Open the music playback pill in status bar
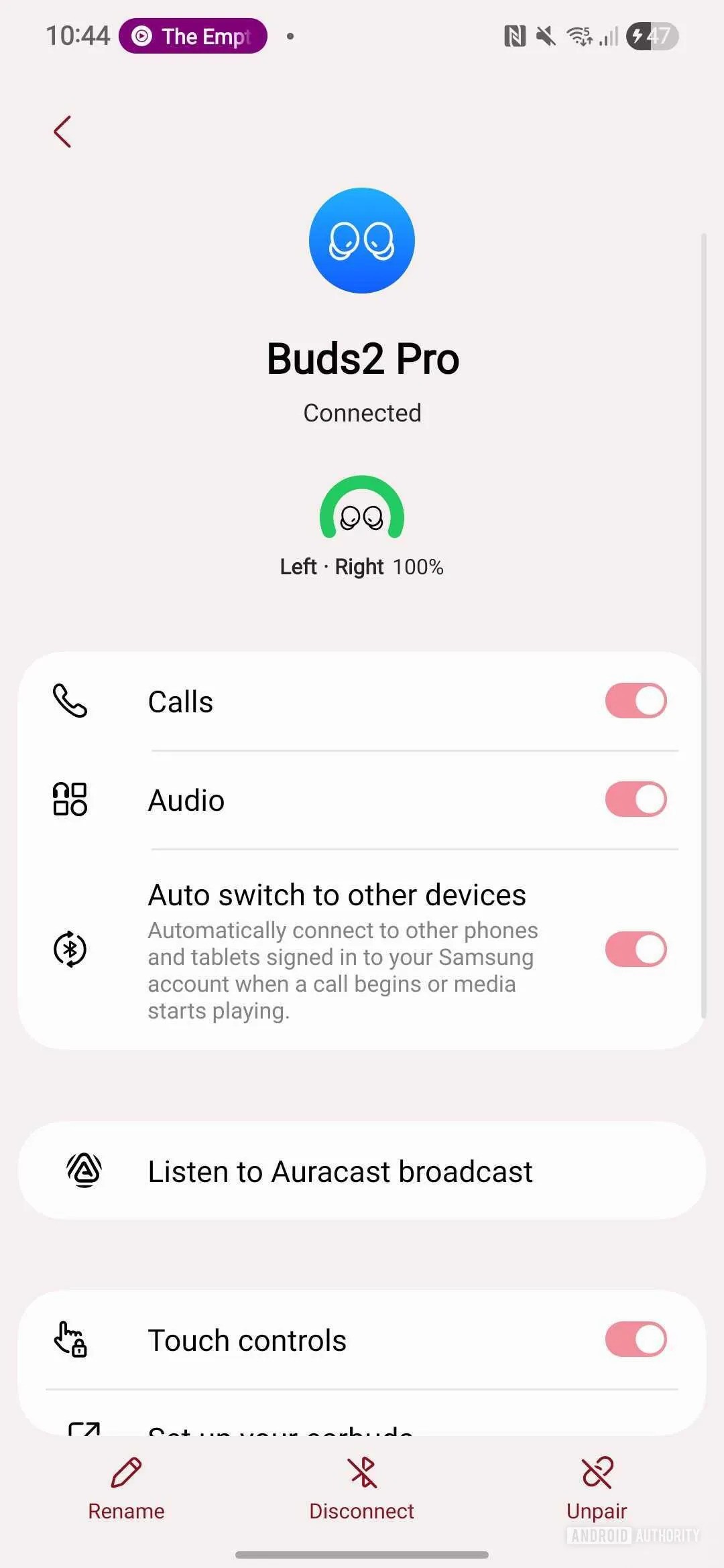Screen dimensions: 724x1568 [193, 36]
